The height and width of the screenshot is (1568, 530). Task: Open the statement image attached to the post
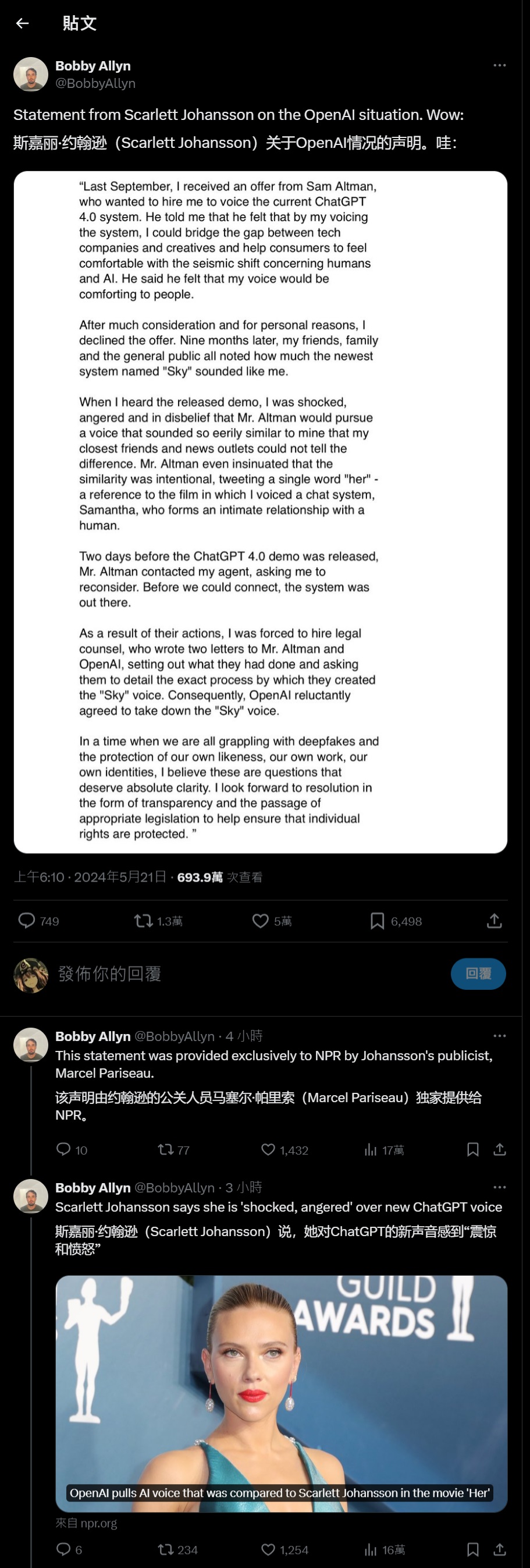coord(261,511)
